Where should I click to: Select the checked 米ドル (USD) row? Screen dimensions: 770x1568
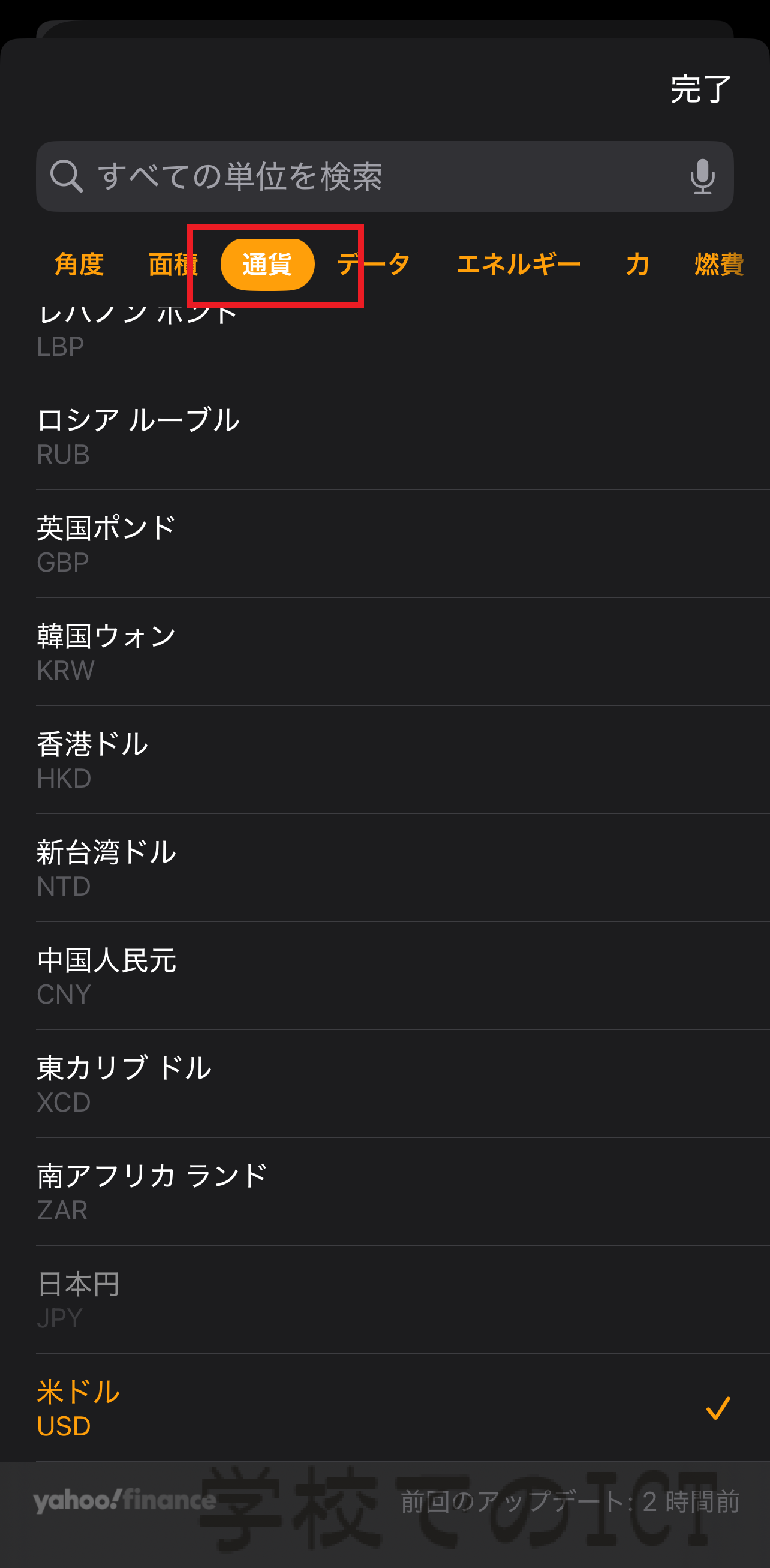(403, 1408)
